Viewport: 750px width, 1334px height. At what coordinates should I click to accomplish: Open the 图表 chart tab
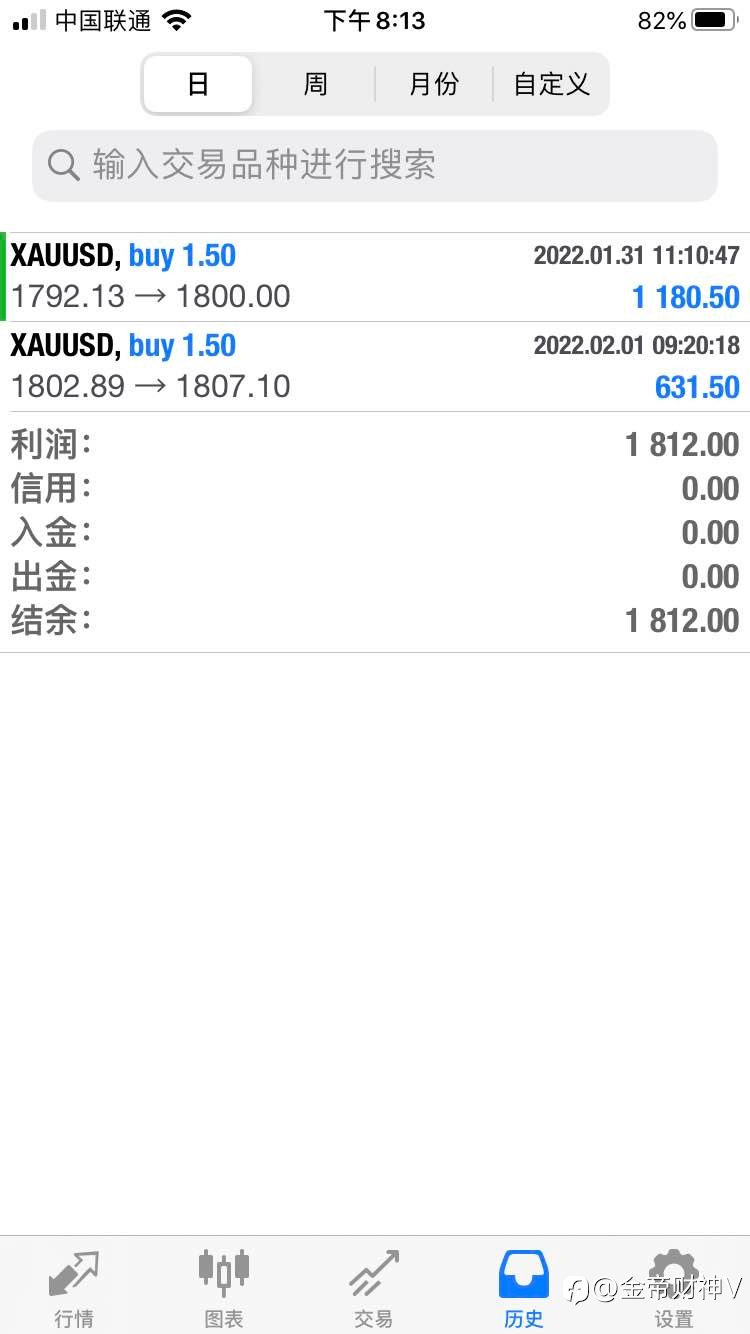click(224, 1287)
